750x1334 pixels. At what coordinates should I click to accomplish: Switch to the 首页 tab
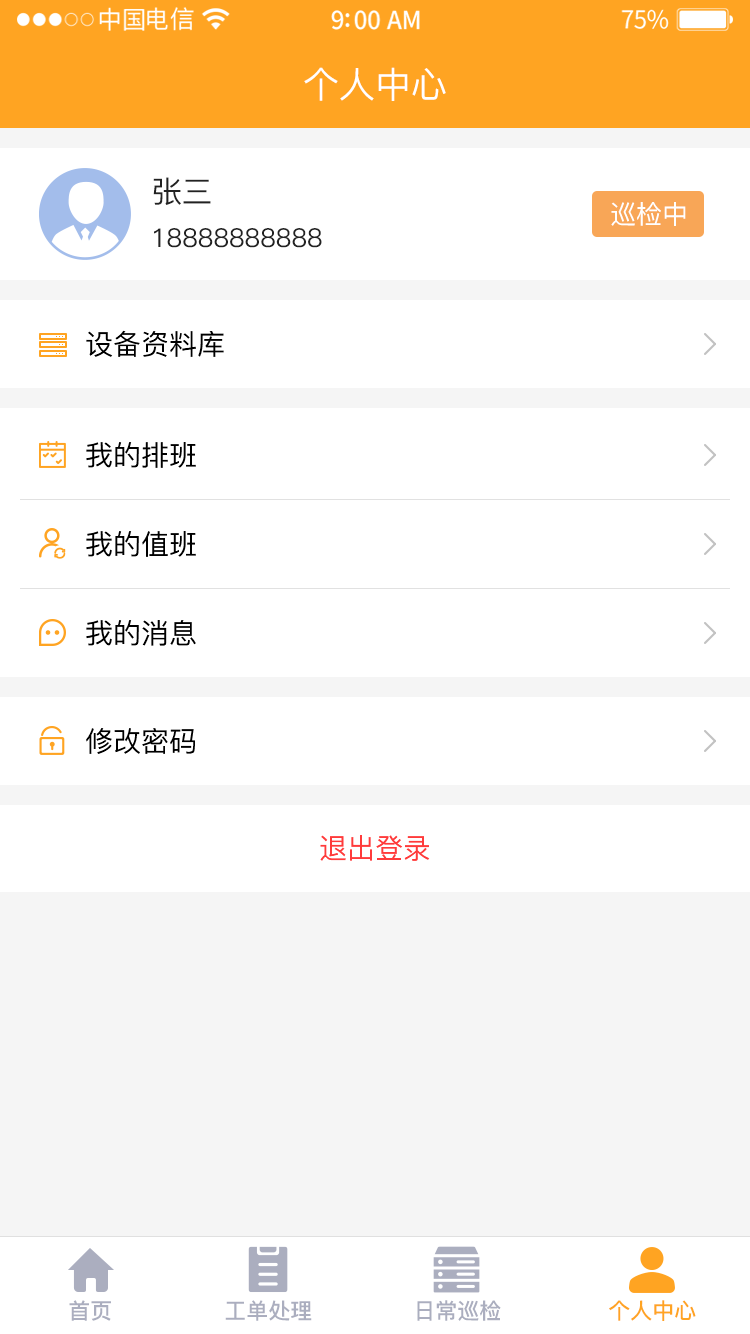91,1285
